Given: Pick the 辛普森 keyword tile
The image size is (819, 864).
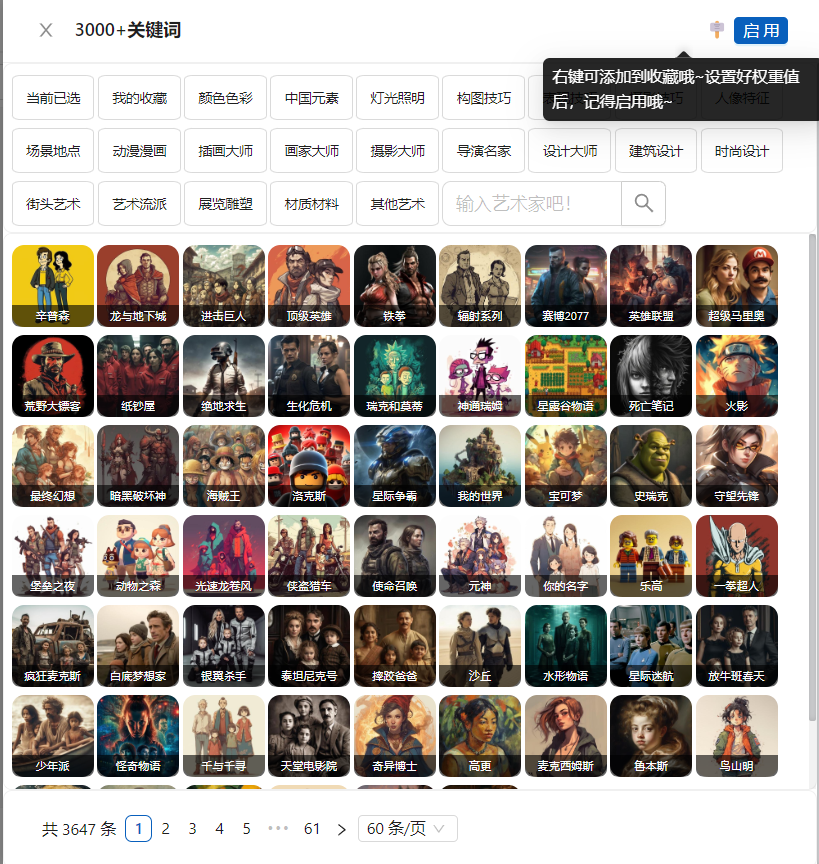Looking at the screenshot, I should click(x=53, y=286).
